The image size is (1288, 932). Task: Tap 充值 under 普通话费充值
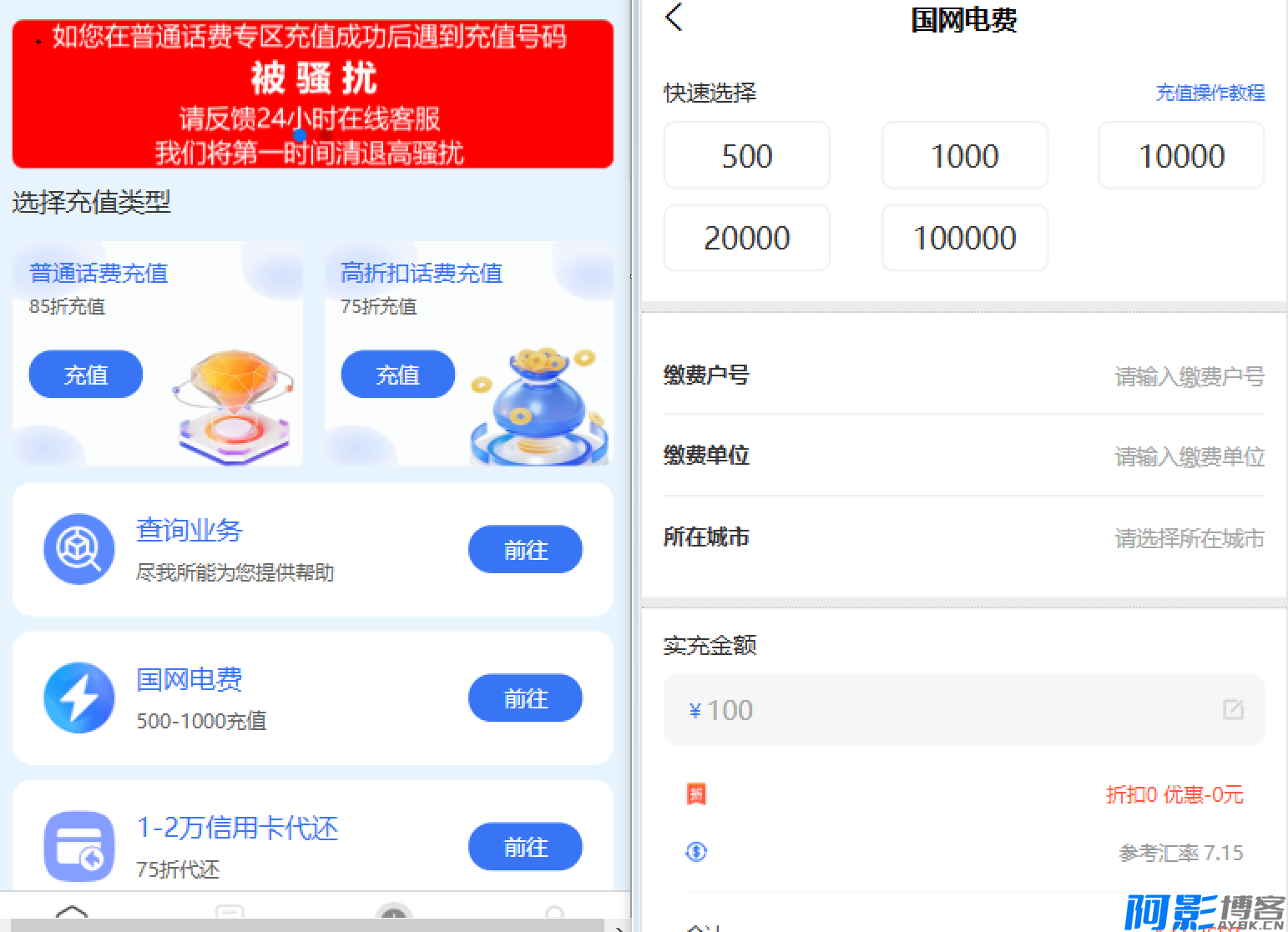pyautogui.click(x=86, y=375)
